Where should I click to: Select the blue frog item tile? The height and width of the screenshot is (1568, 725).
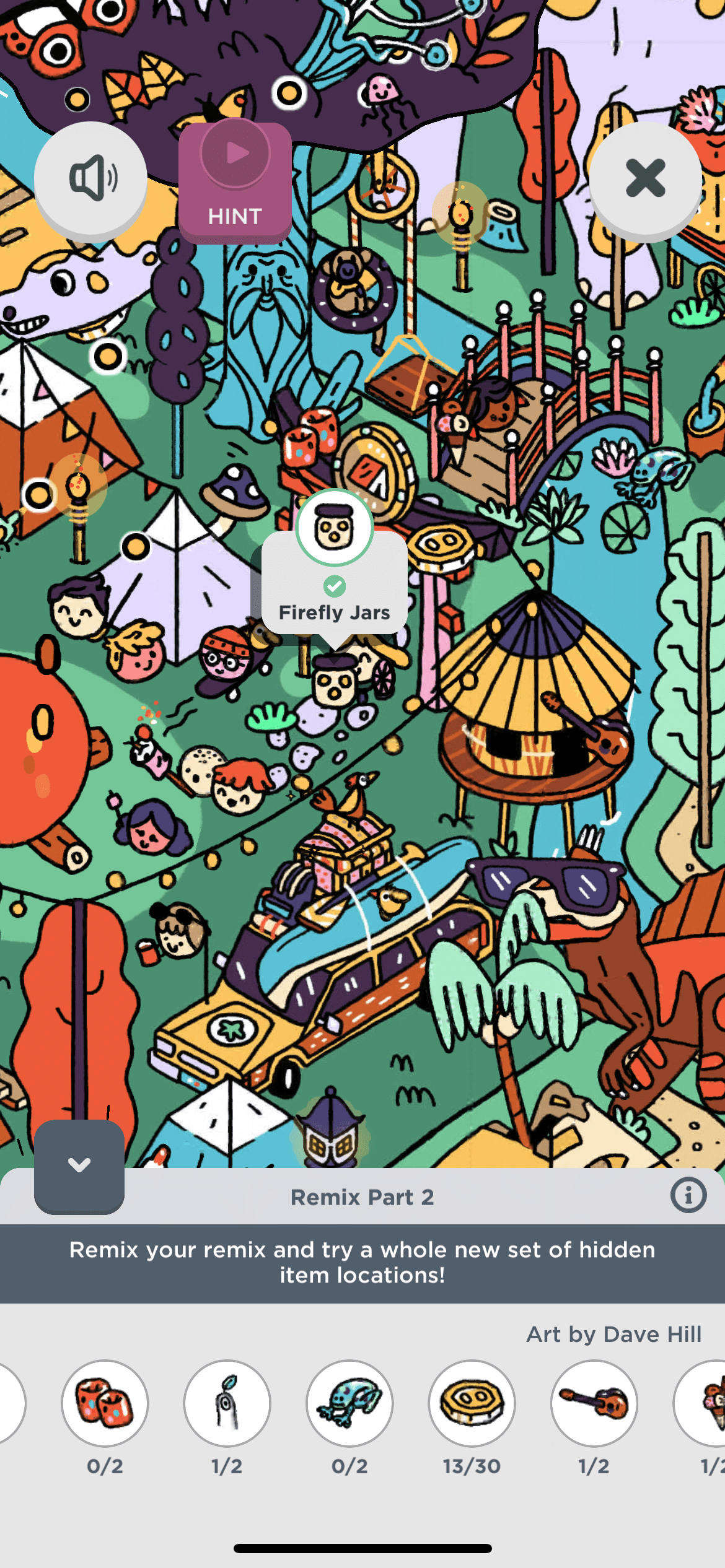(349, 1403)
